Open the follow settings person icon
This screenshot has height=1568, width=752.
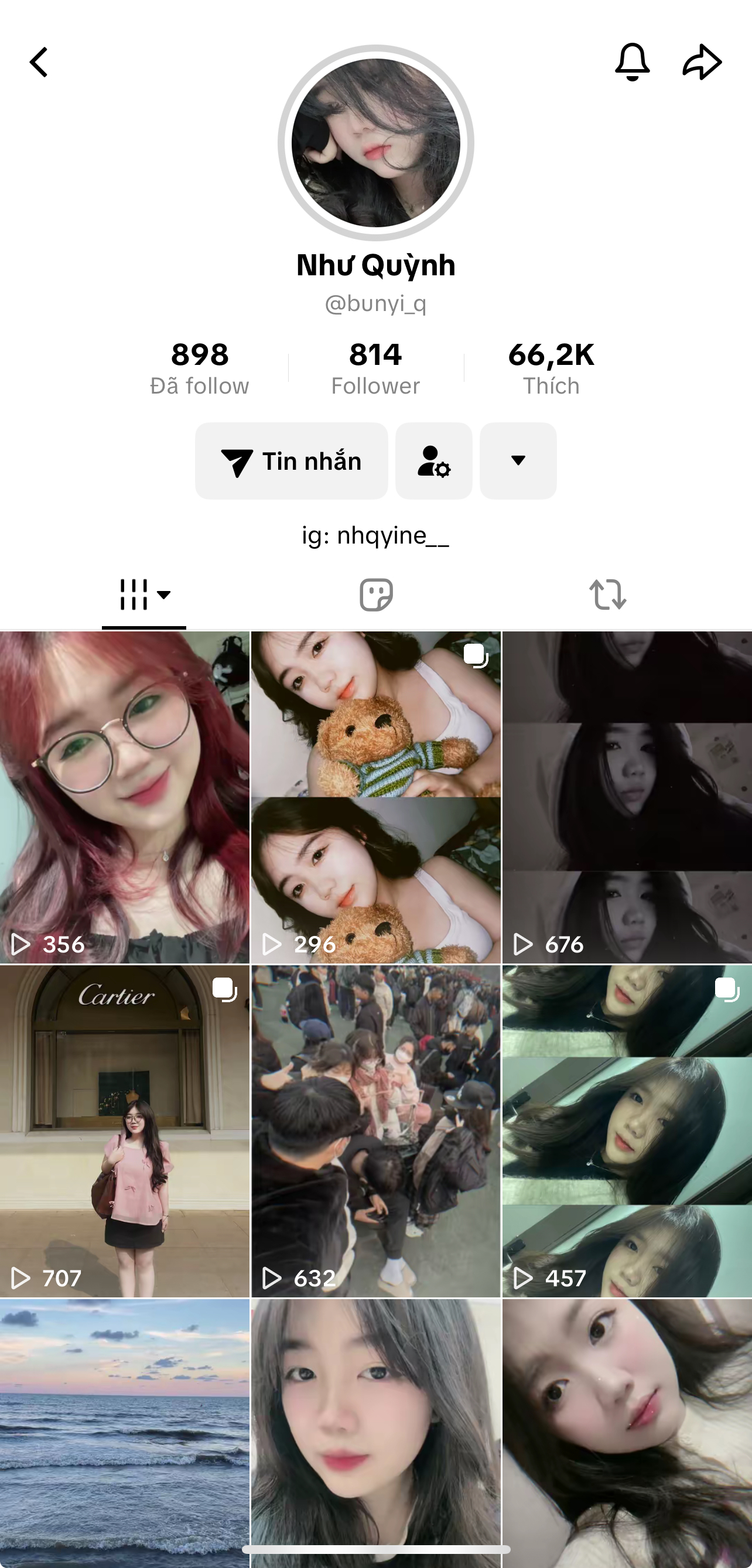(434, 461)
